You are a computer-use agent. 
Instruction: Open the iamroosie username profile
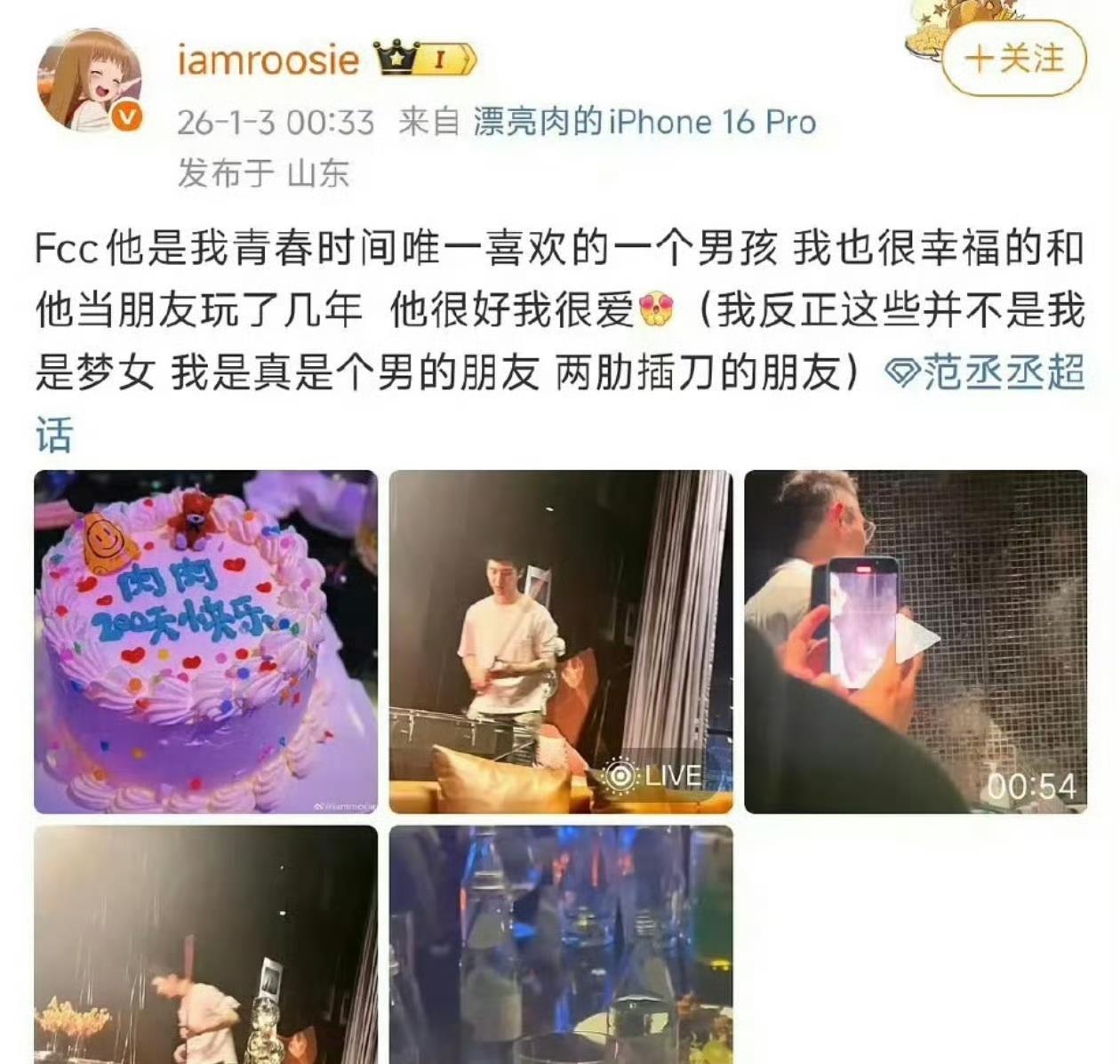pyautogui.click(x=268, y=60)
